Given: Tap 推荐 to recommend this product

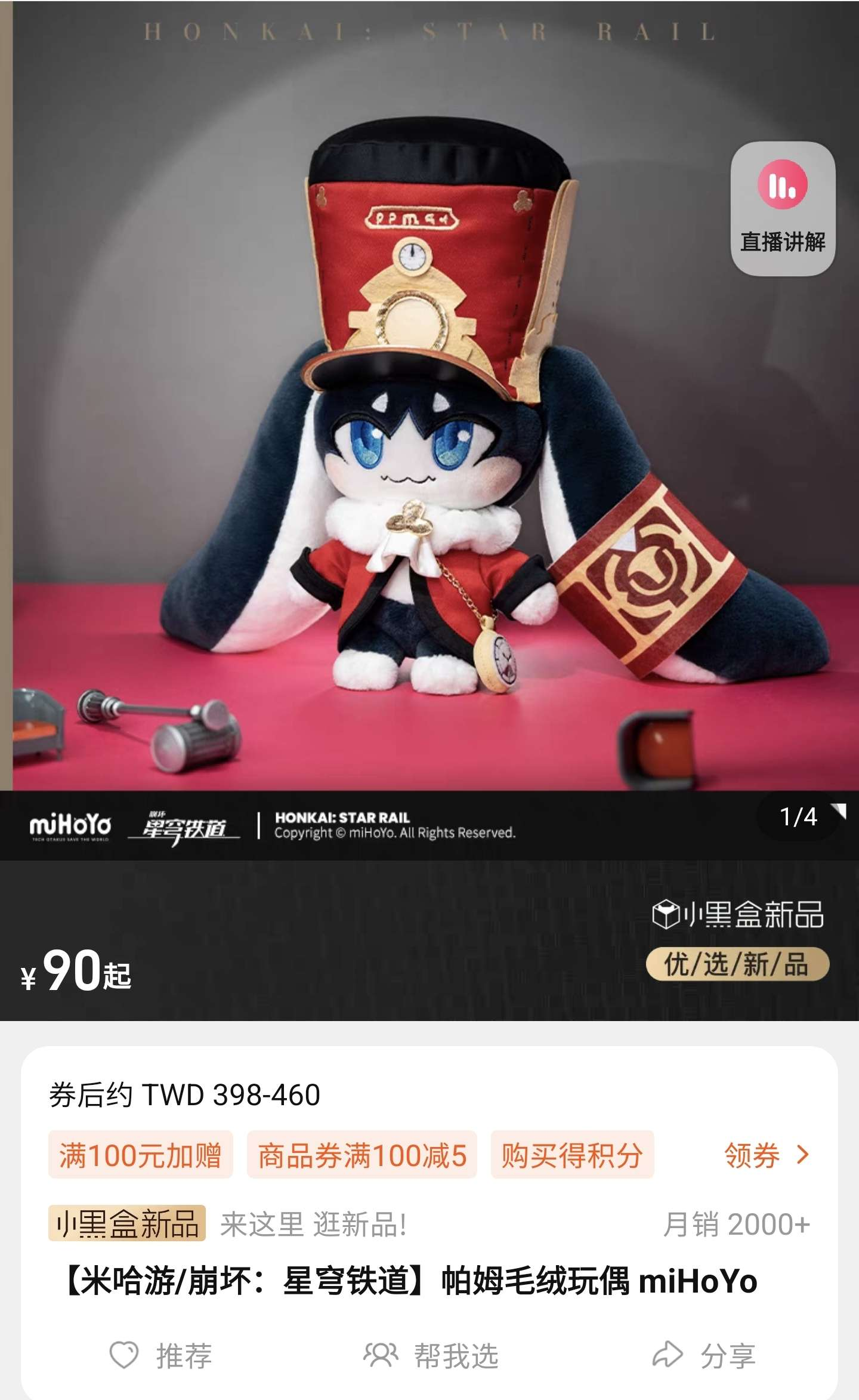Looking at the screenshot, I should coord(161,1355).
